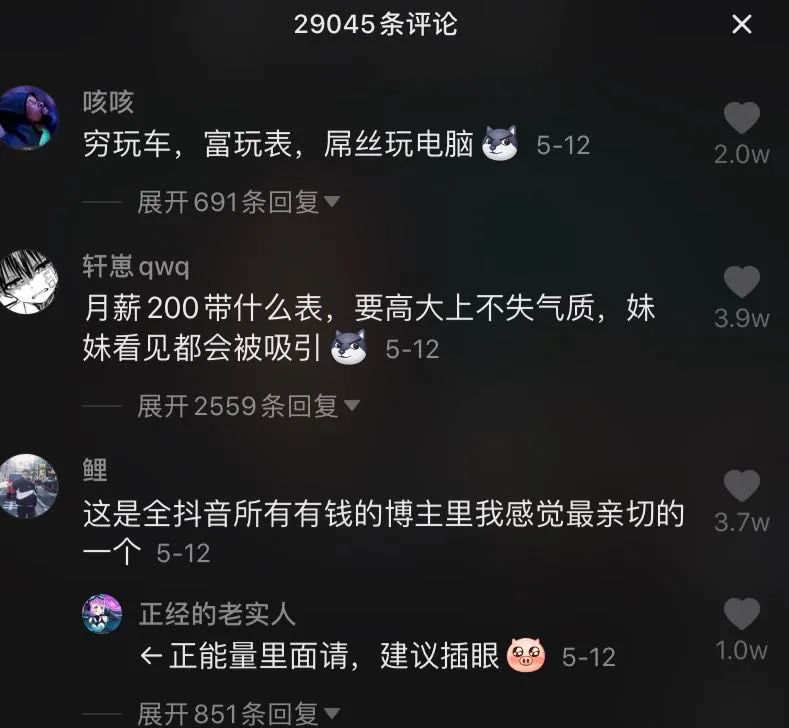
Task: Like 正经的老实人's reply
Action: pyautogui.click(x=741, y=613)
